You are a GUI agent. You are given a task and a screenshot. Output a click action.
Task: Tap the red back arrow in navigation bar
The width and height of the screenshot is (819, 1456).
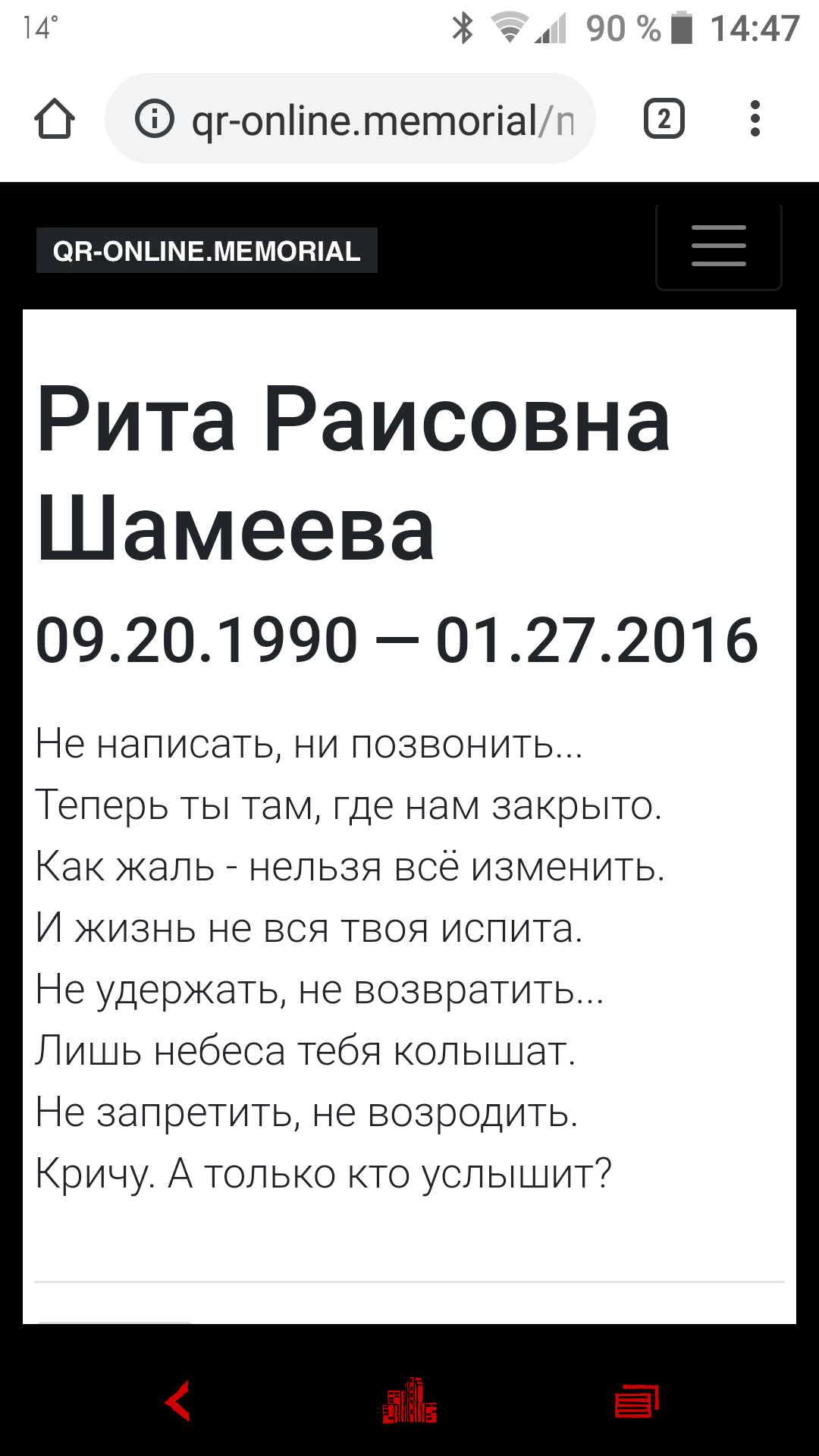[x=177, y=1401]
